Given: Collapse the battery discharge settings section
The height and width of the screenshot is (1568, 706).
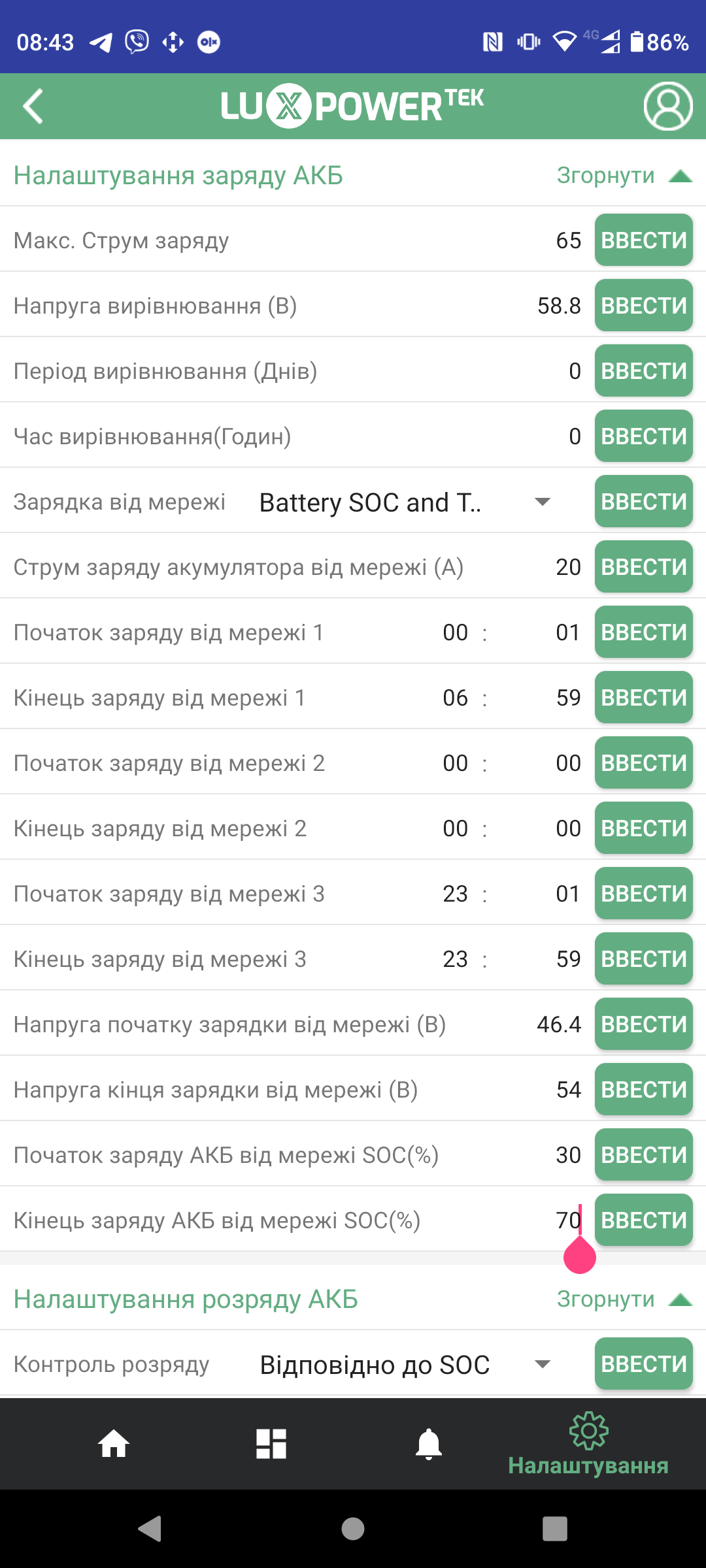Looking at the screenshot, I should (x=624, y=1299).
